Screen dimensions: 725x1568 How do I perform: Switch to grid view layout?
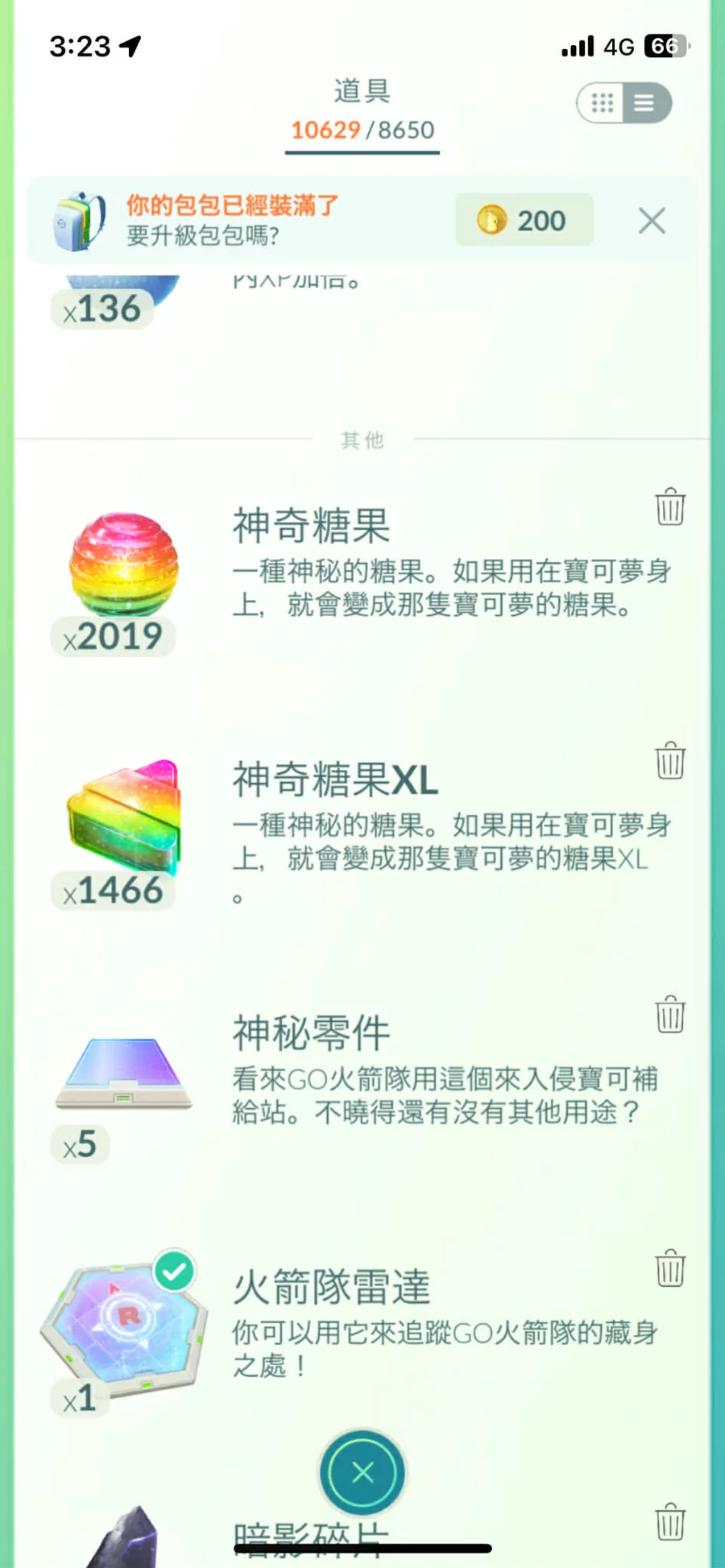pos(602,103)
